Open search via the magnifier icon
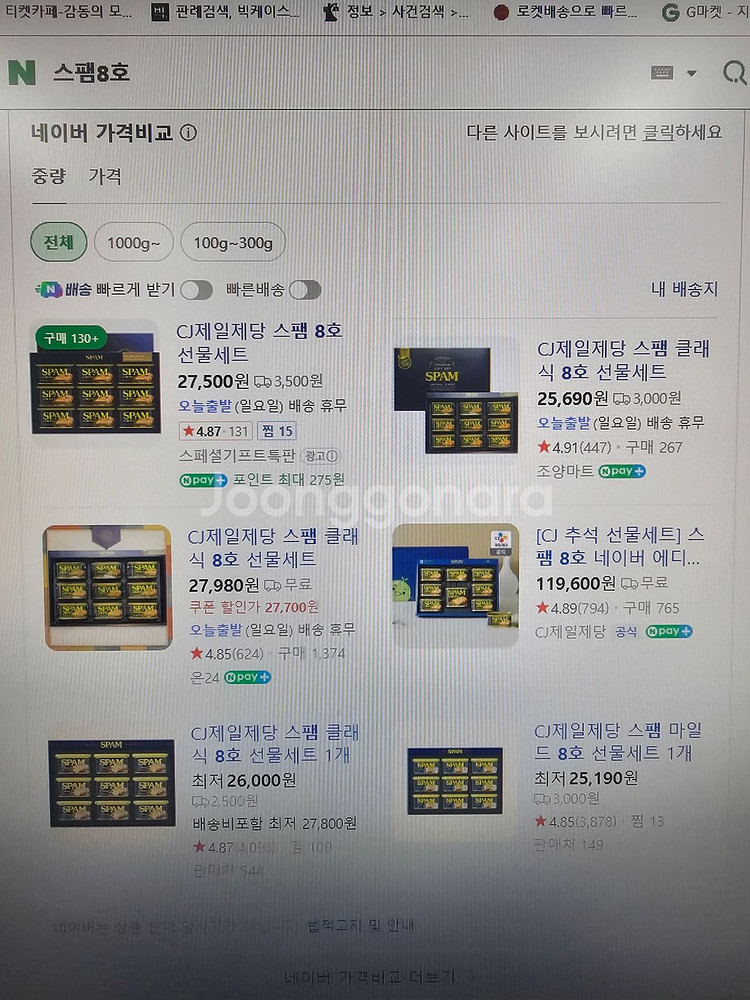750x1000 pixels. 735,72
